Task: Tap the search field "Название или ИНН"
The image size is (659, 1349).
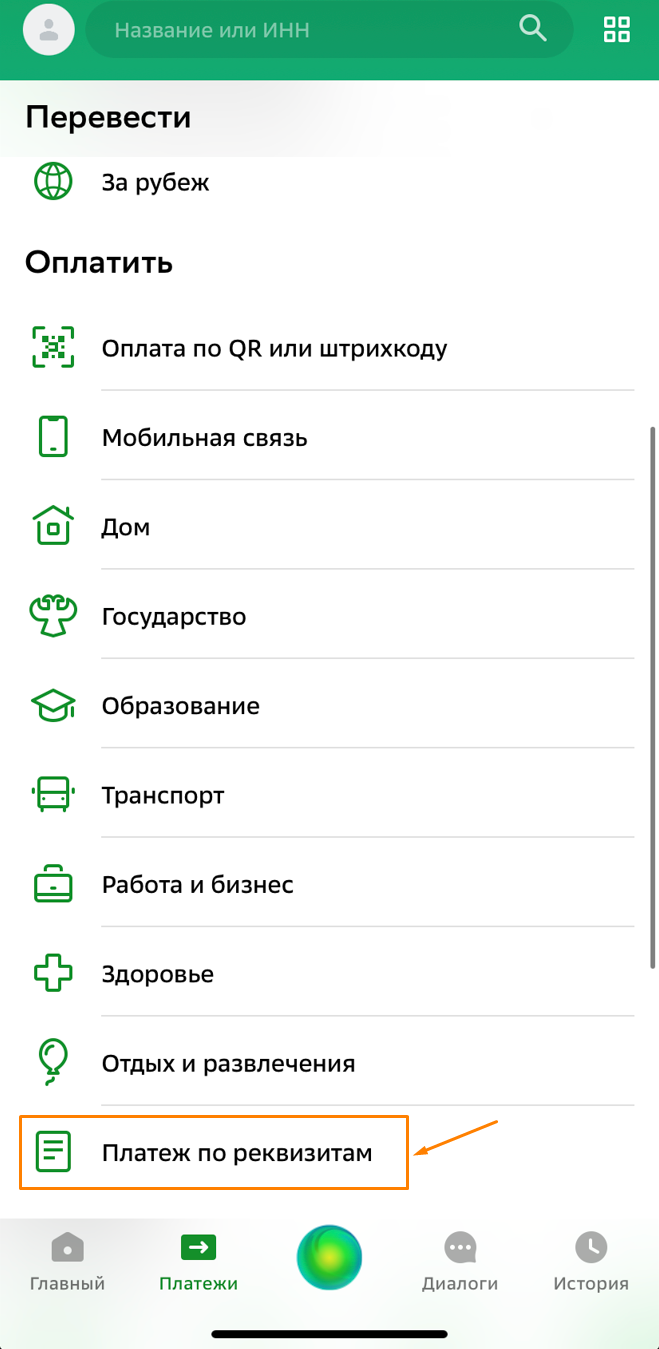Action: [x=310, y=30]
